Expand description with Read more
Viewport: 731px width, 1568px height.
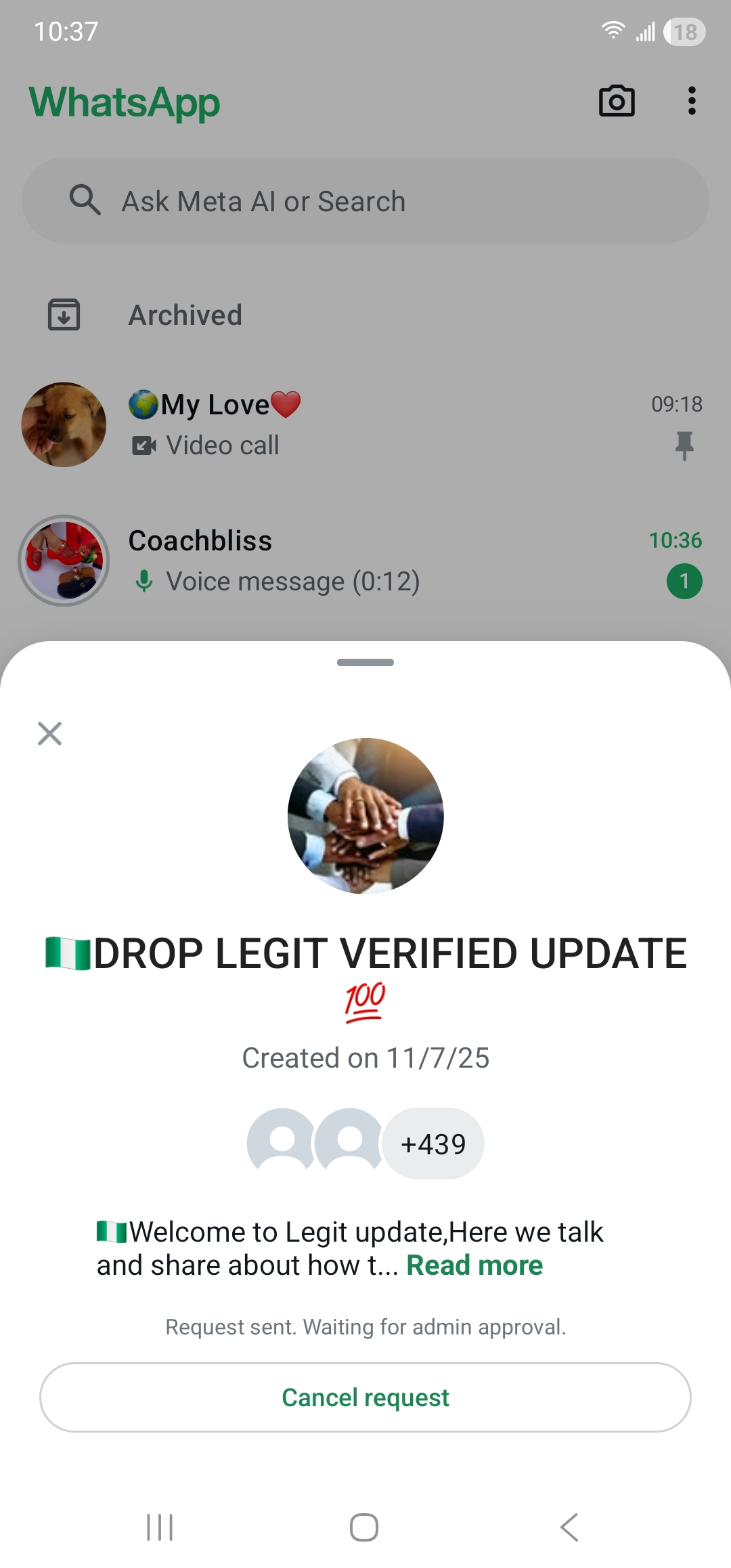474,1265
